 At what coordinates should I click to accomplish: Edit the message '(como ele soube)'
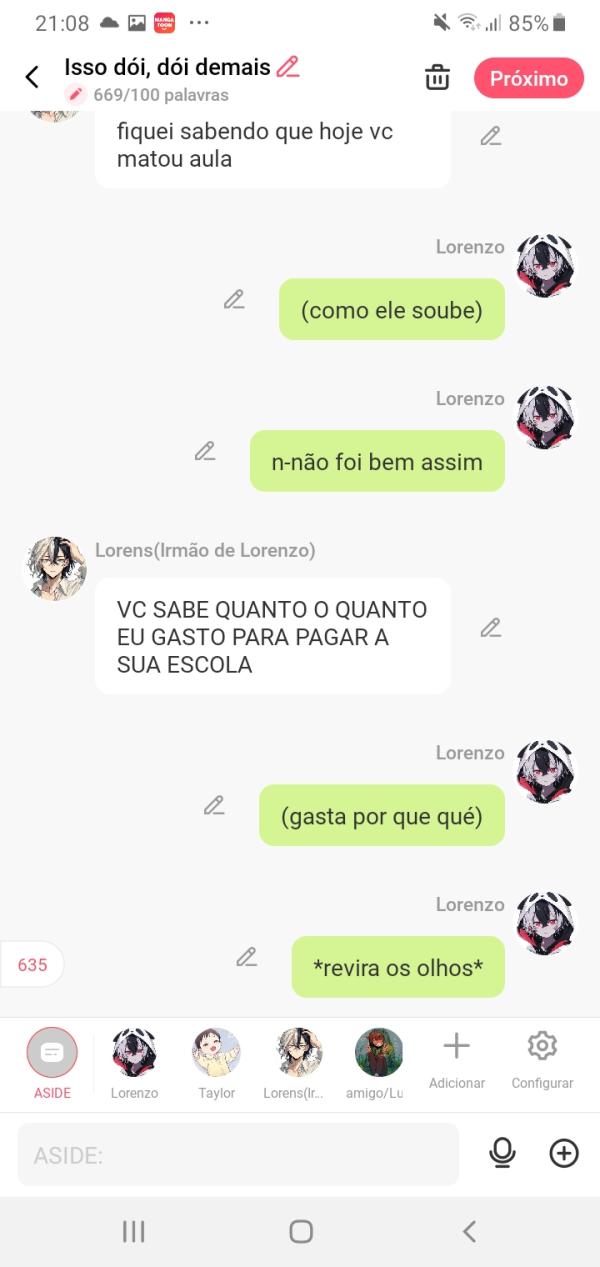click(x=234, y=299)
